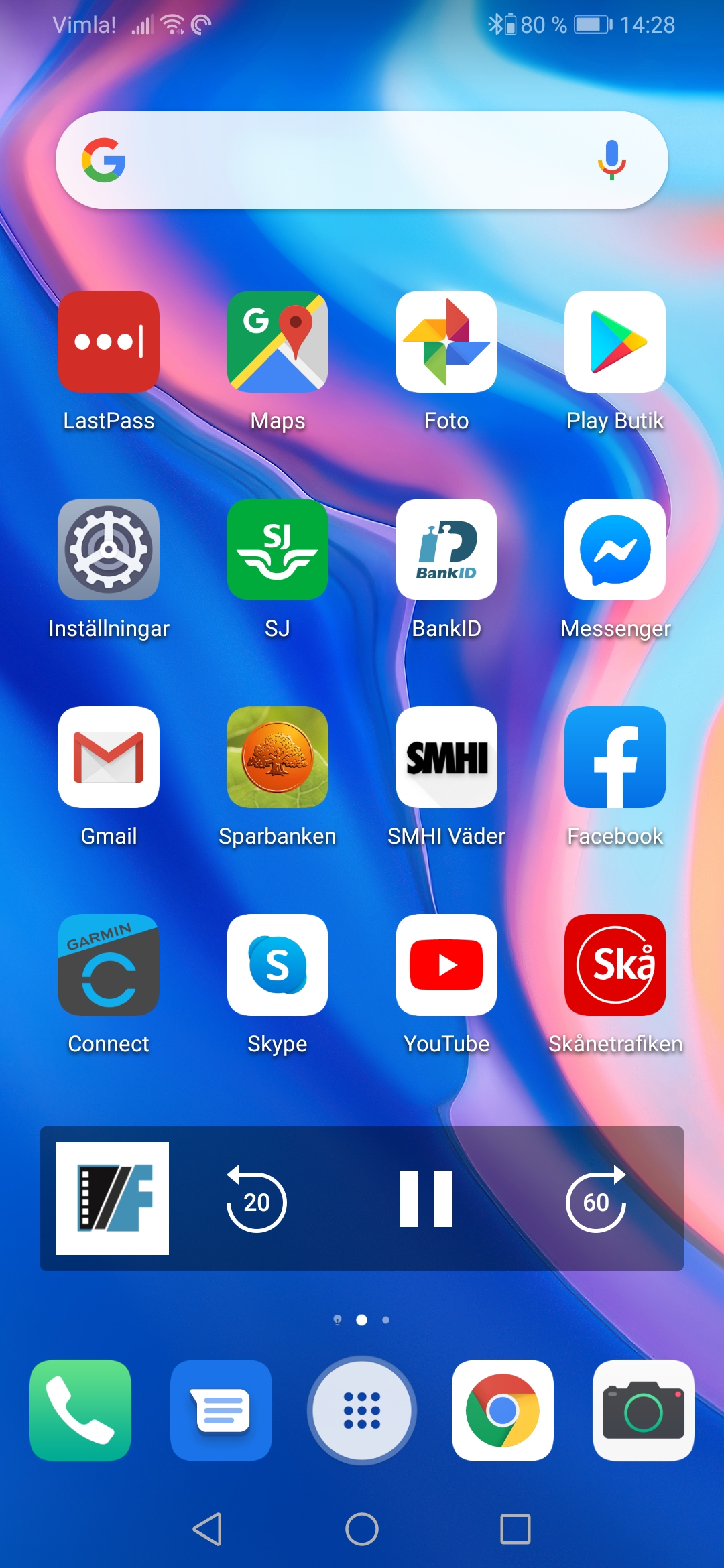The image size is (724, 1568).
Task: Open BankID
Action: point(446,549)
